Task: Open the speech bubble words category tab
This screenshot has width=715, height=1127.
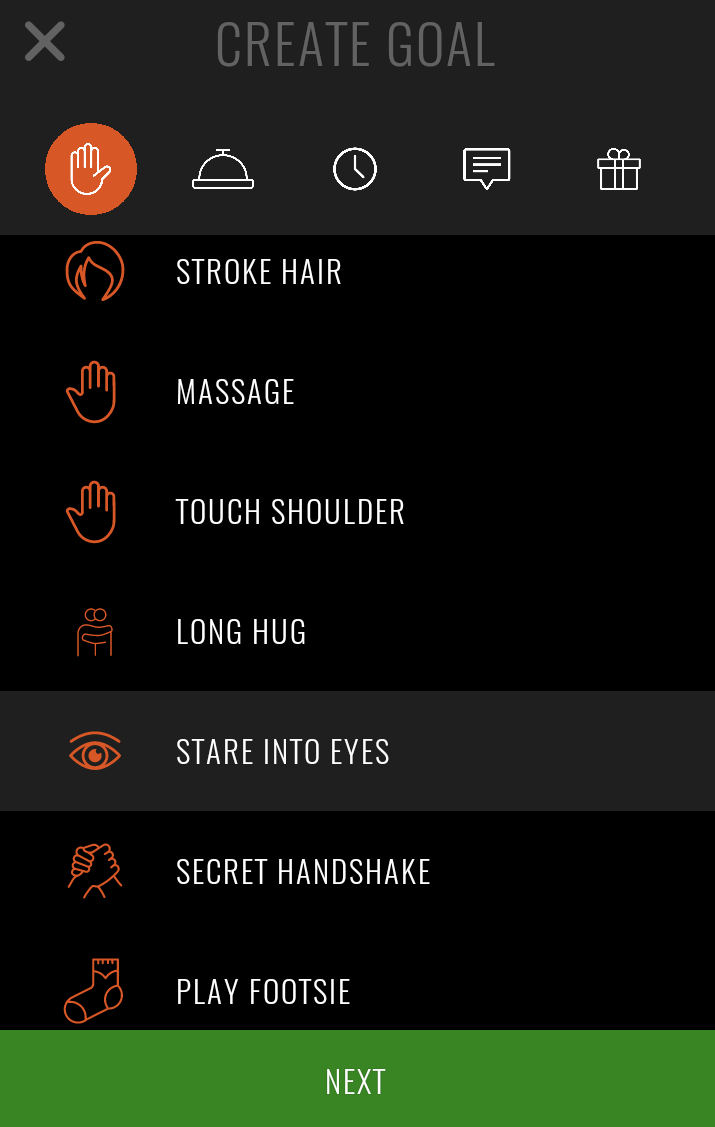Action: click(x=487, y=169)
